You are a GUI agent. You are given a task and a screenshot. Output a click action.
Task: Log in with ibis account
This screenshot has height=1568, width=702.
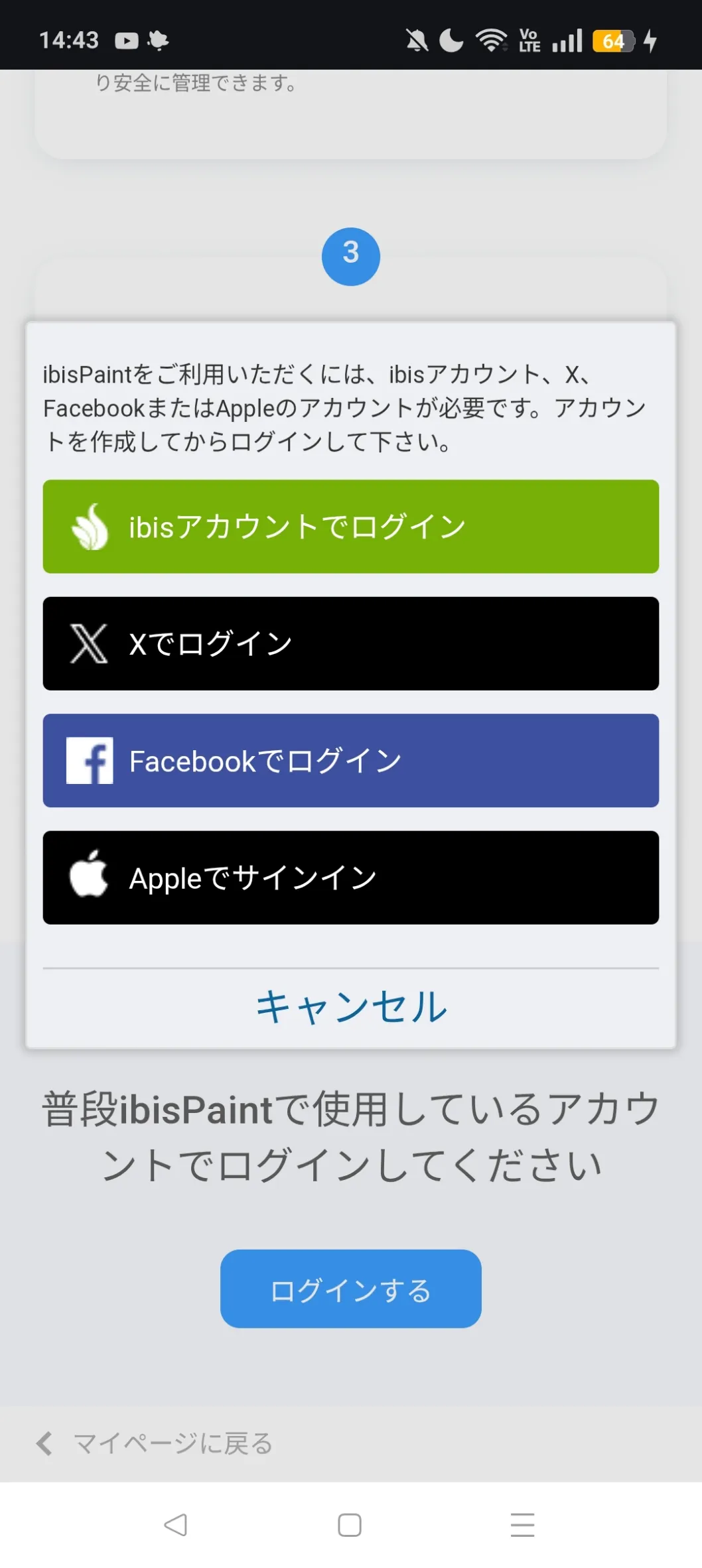pyautogui.click(x=350, y=527)
